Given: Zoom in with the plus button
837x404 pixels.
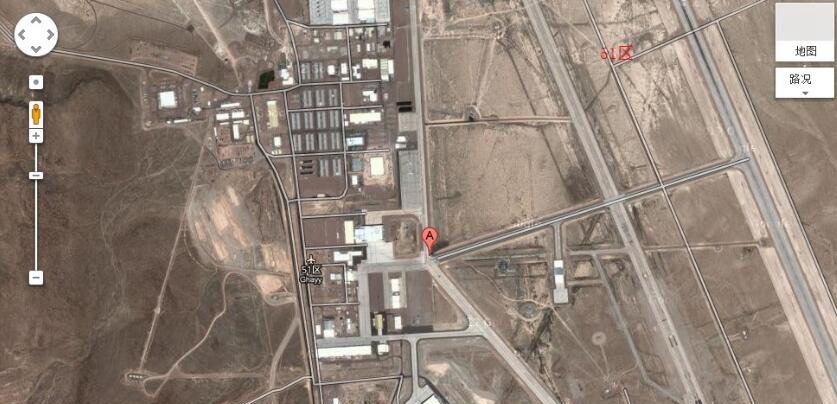Looking at the screenshot, I should click(36, 135).
